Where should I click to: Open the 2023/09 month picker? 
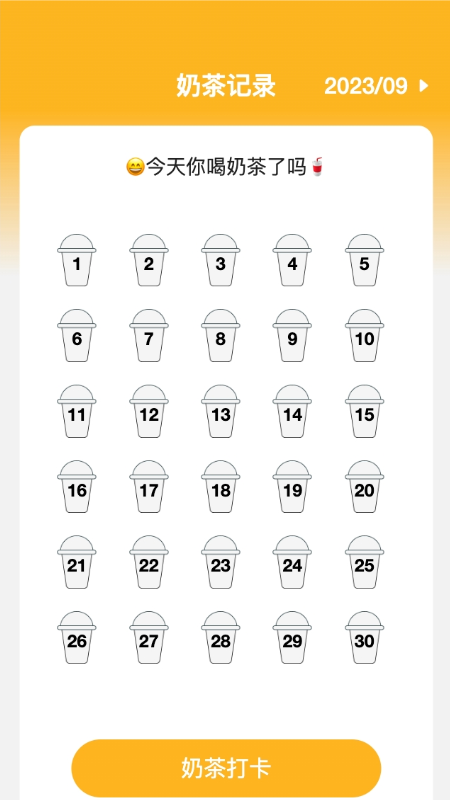(376, 86)
